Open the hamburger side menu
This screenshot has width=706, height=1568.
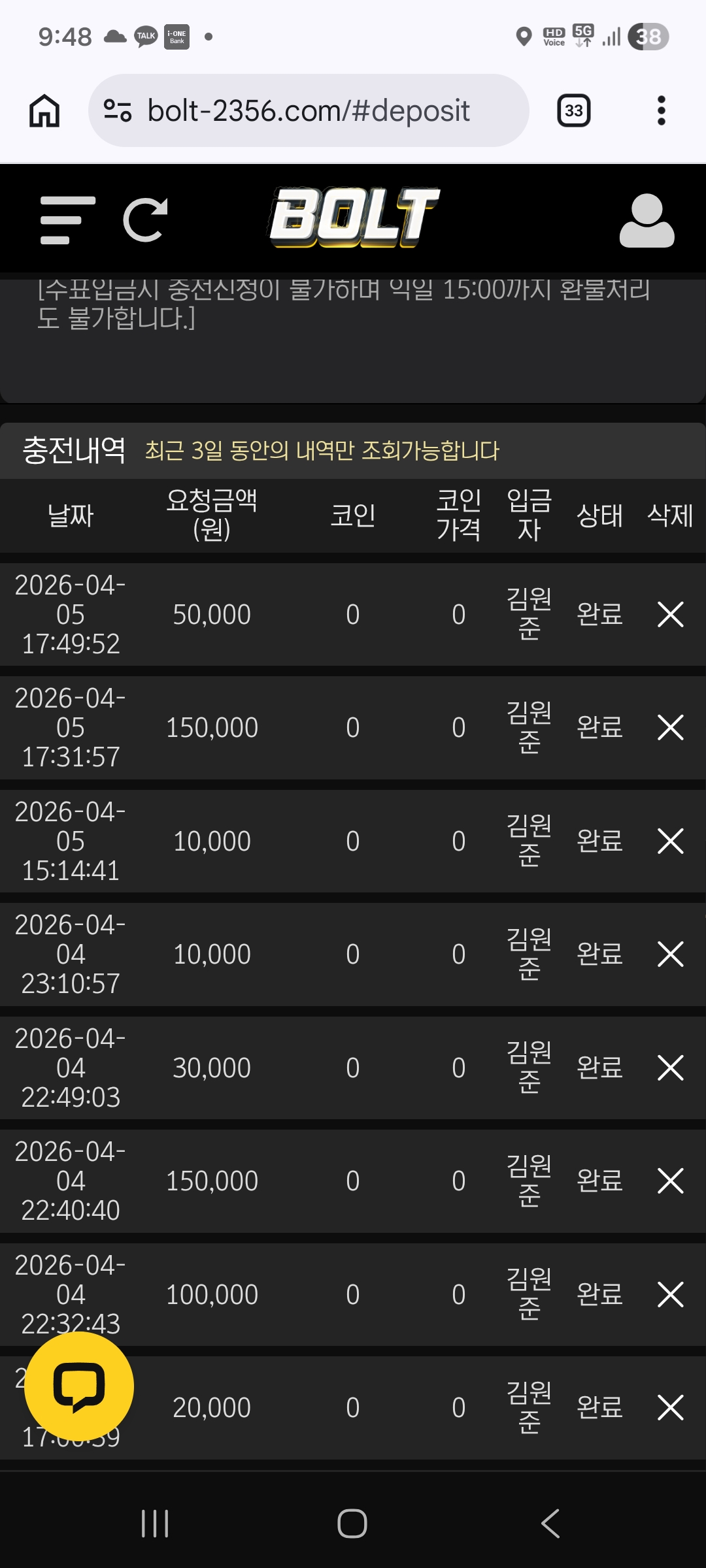coord(67,220)
